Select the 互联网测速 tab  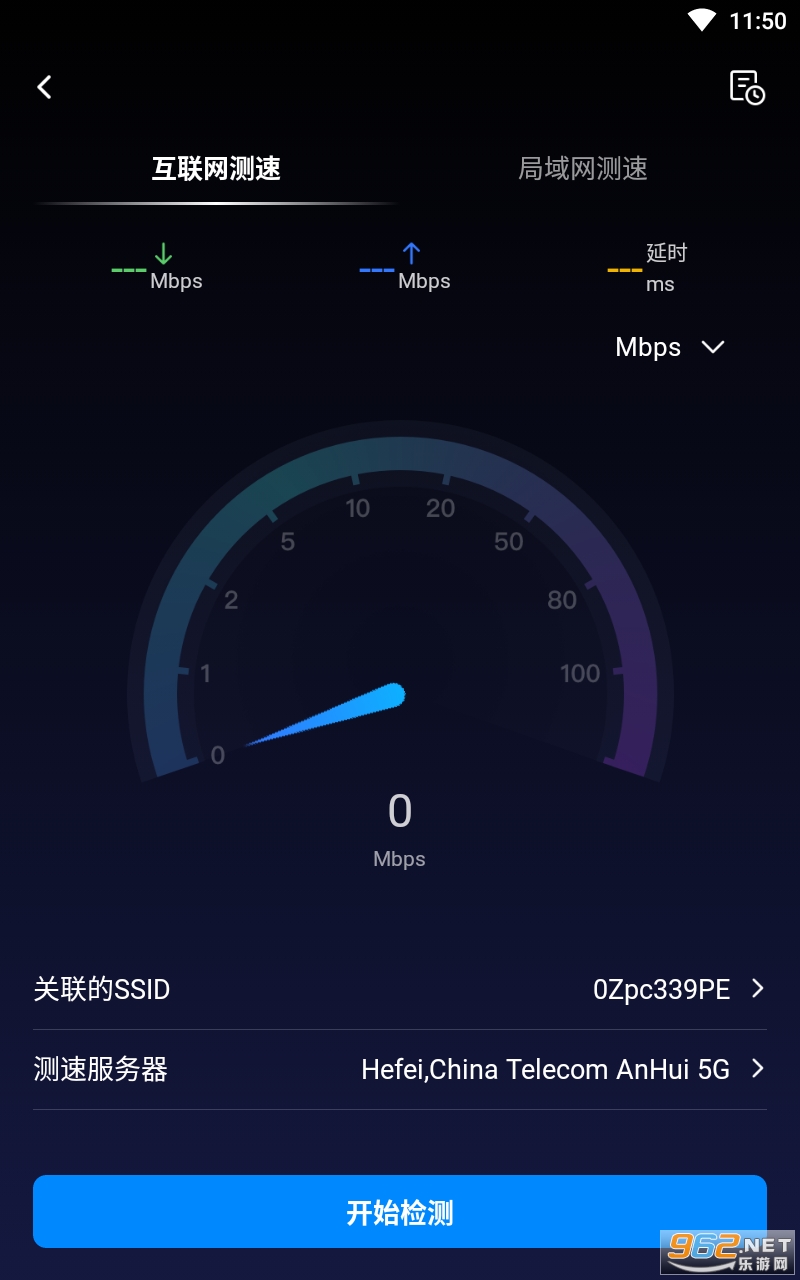[216, 169]
